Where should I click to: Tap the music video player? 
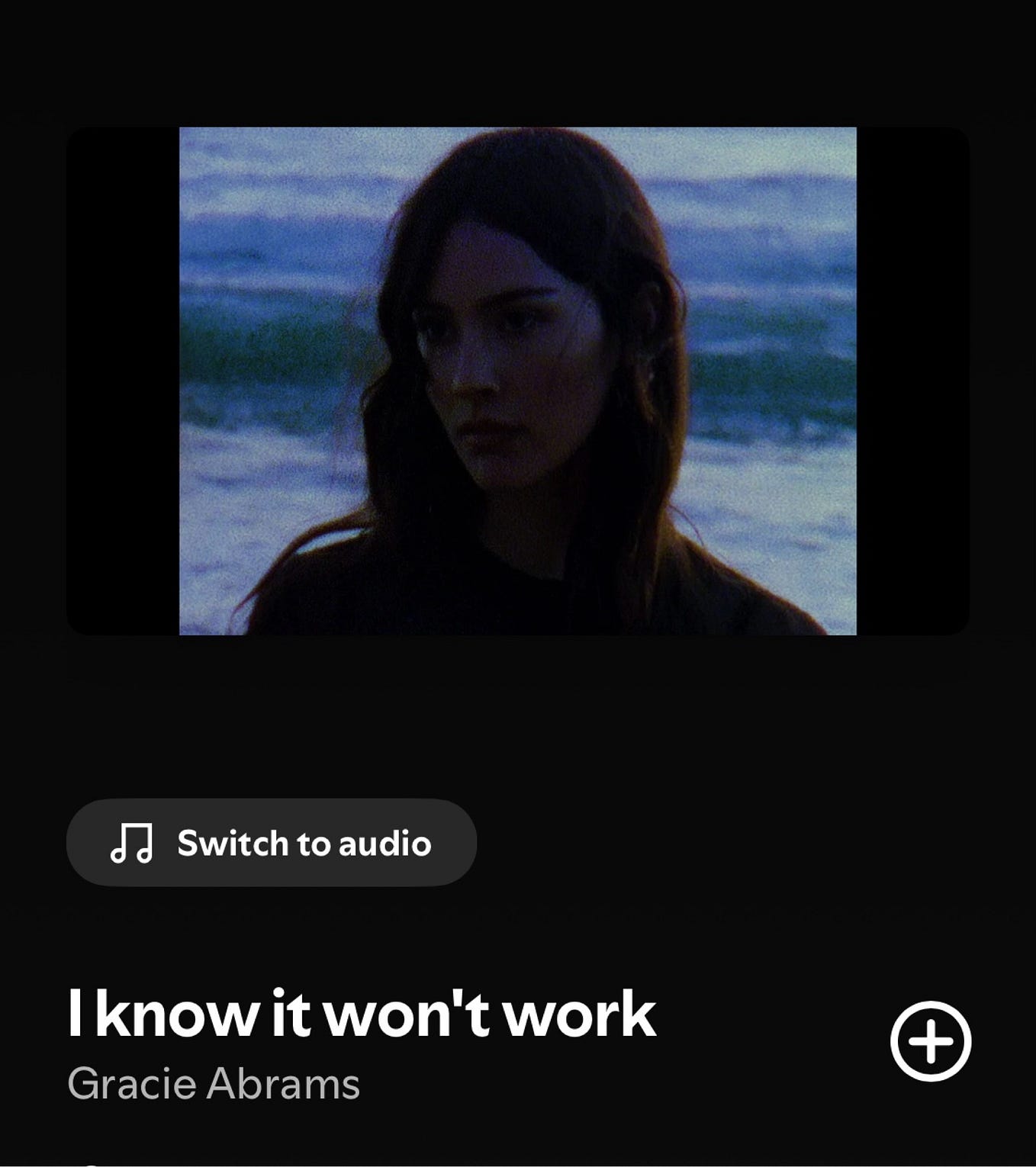coord(517,381)
